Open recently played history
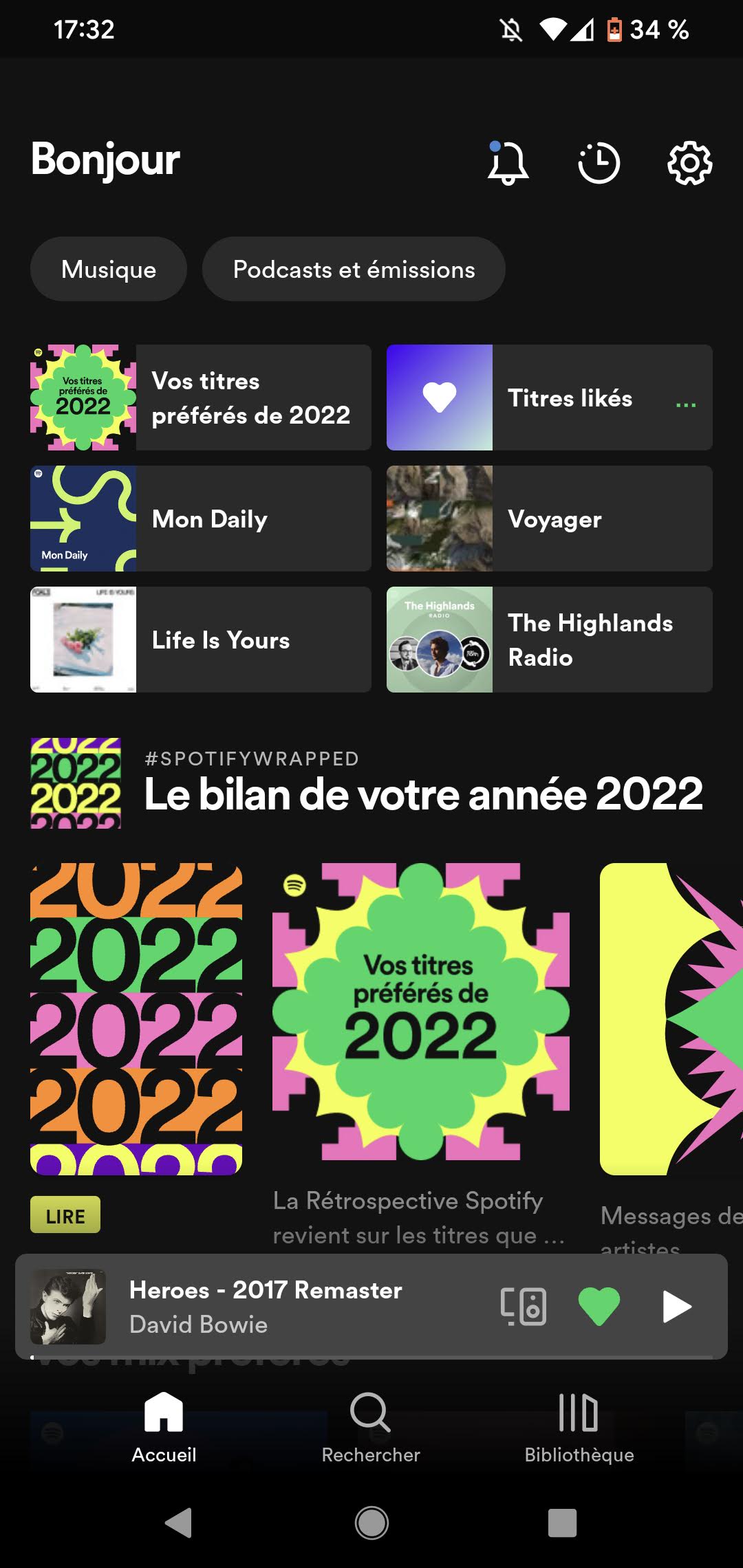Image resolution: width=743 pixels, height=1568 pixels. (599, 164)
